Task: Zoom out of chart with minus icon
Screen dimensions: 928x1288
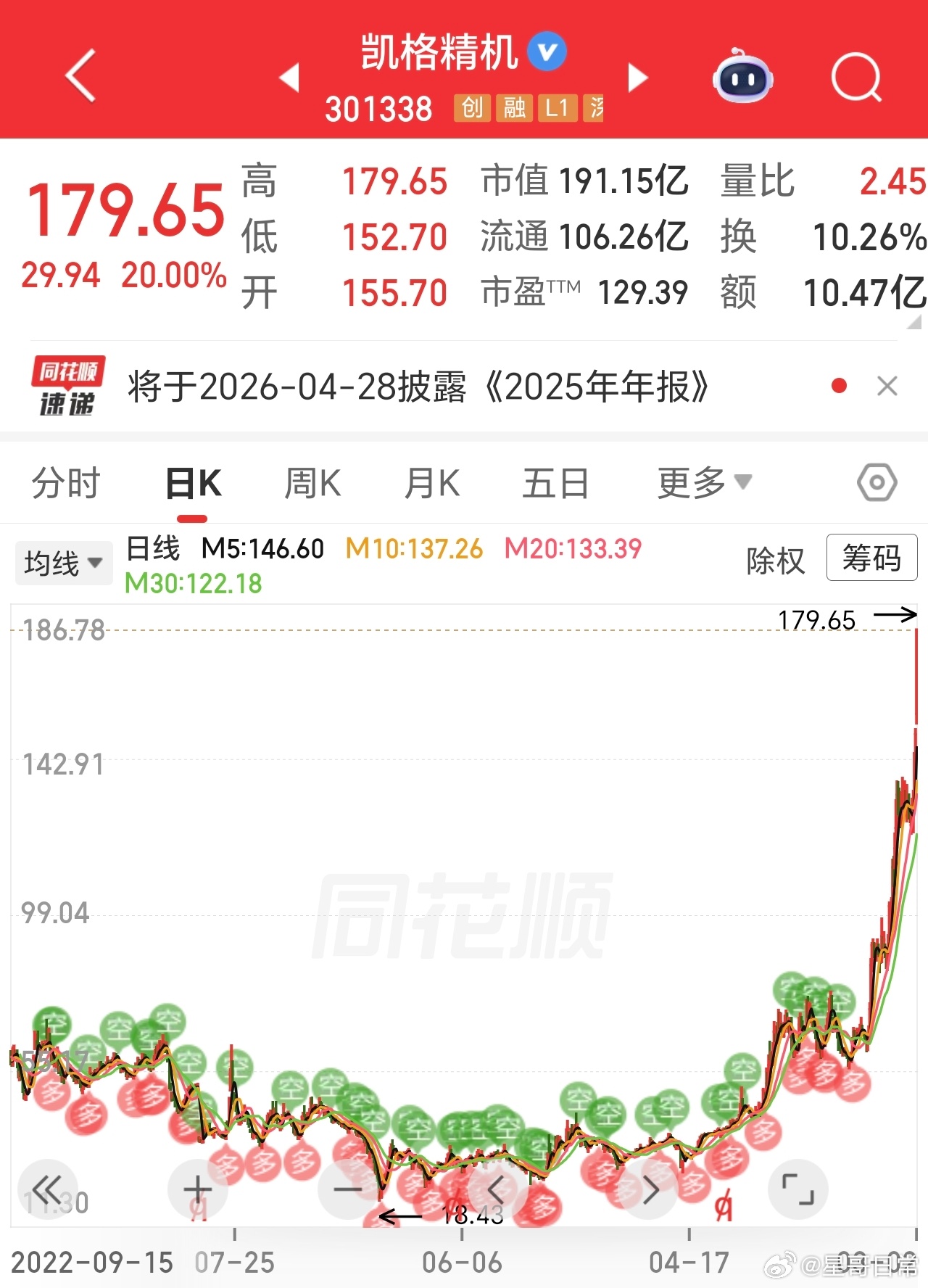Action: (x=347, y=1188)
